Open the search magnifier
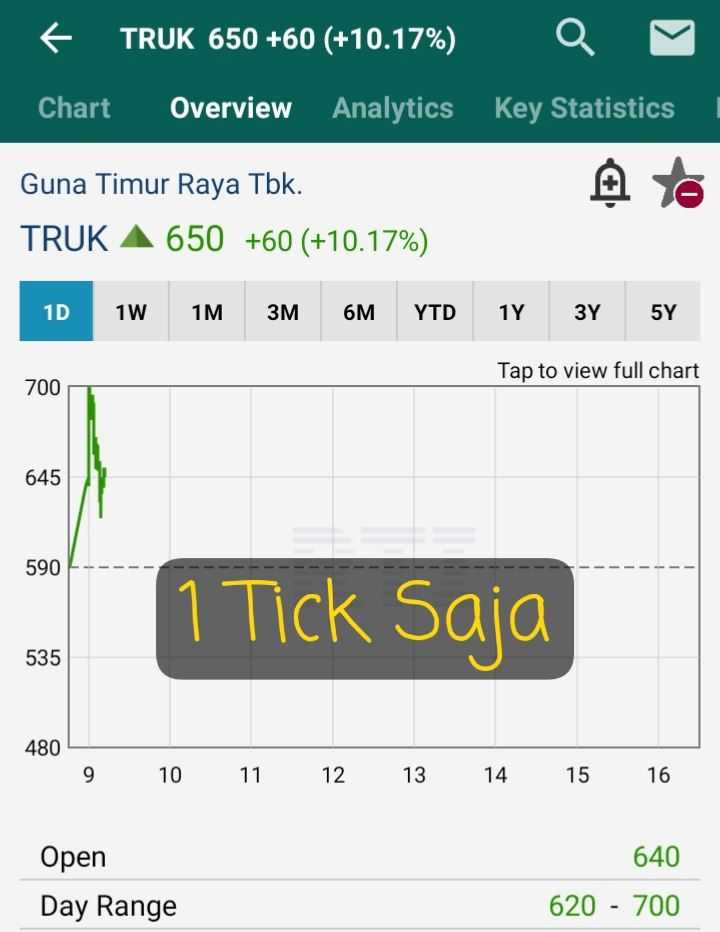The image size is (720, 932). (575, 39)
